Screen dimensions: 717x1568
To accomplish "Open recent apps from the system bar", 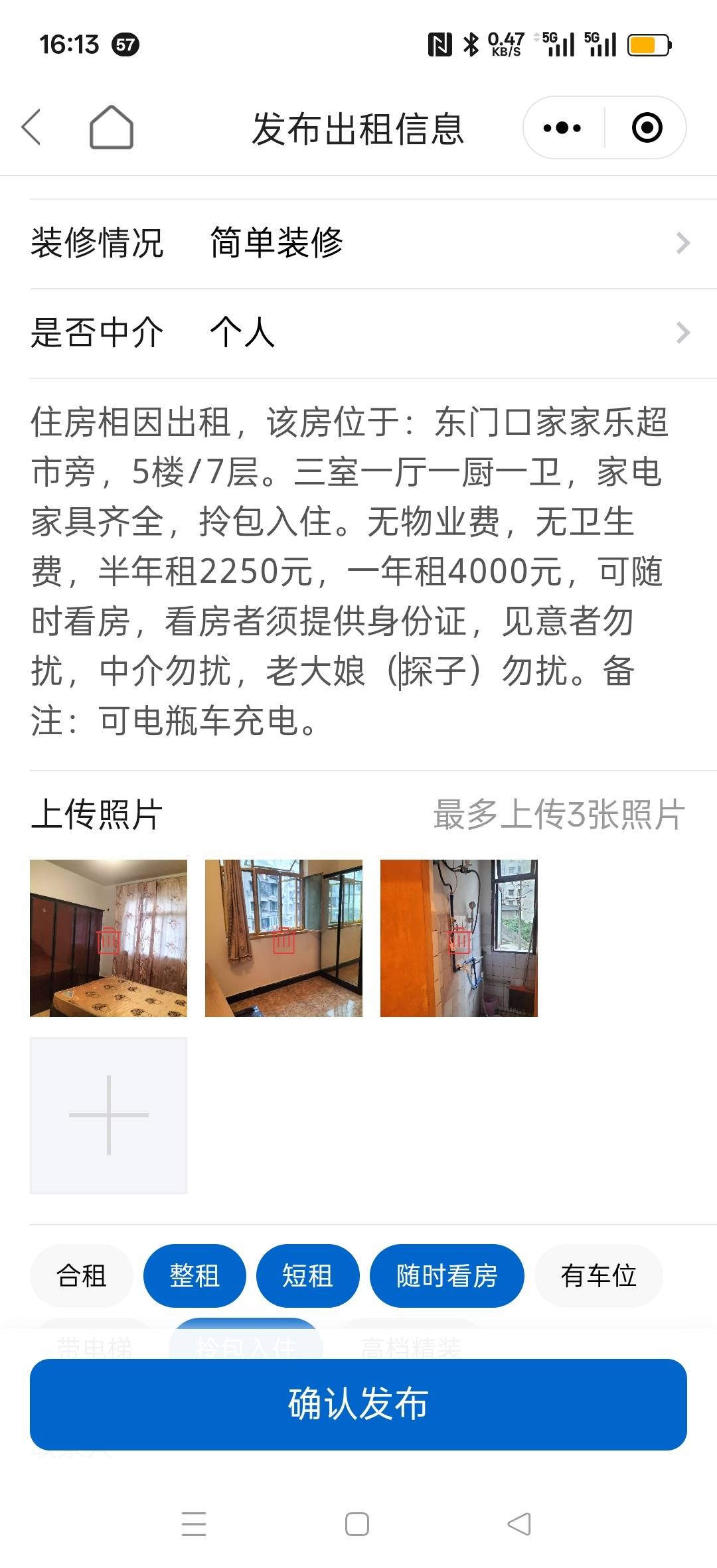I will coord(194,1524).
